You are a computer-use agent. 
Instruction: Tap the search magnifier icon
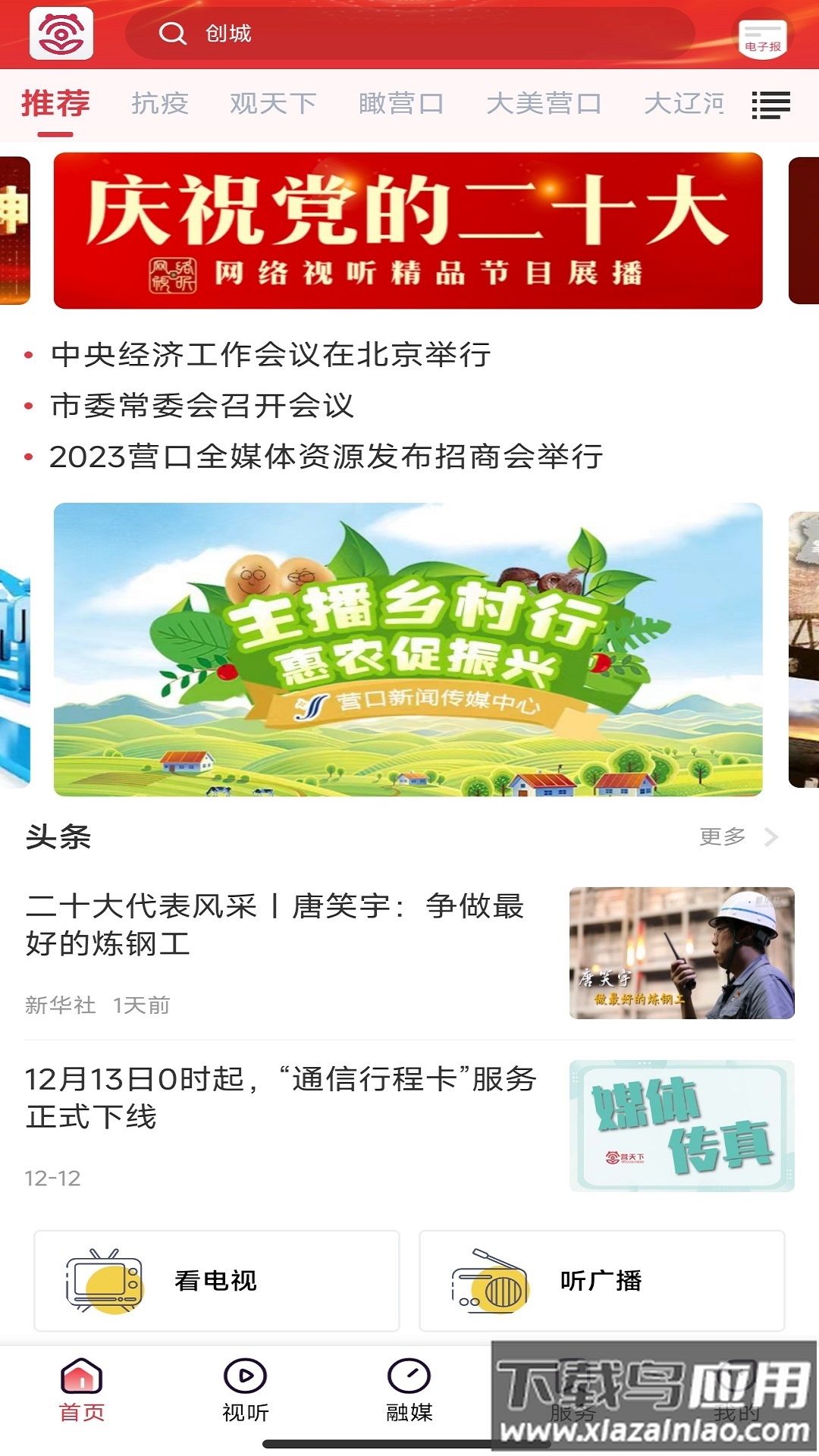tap(174, 34)
